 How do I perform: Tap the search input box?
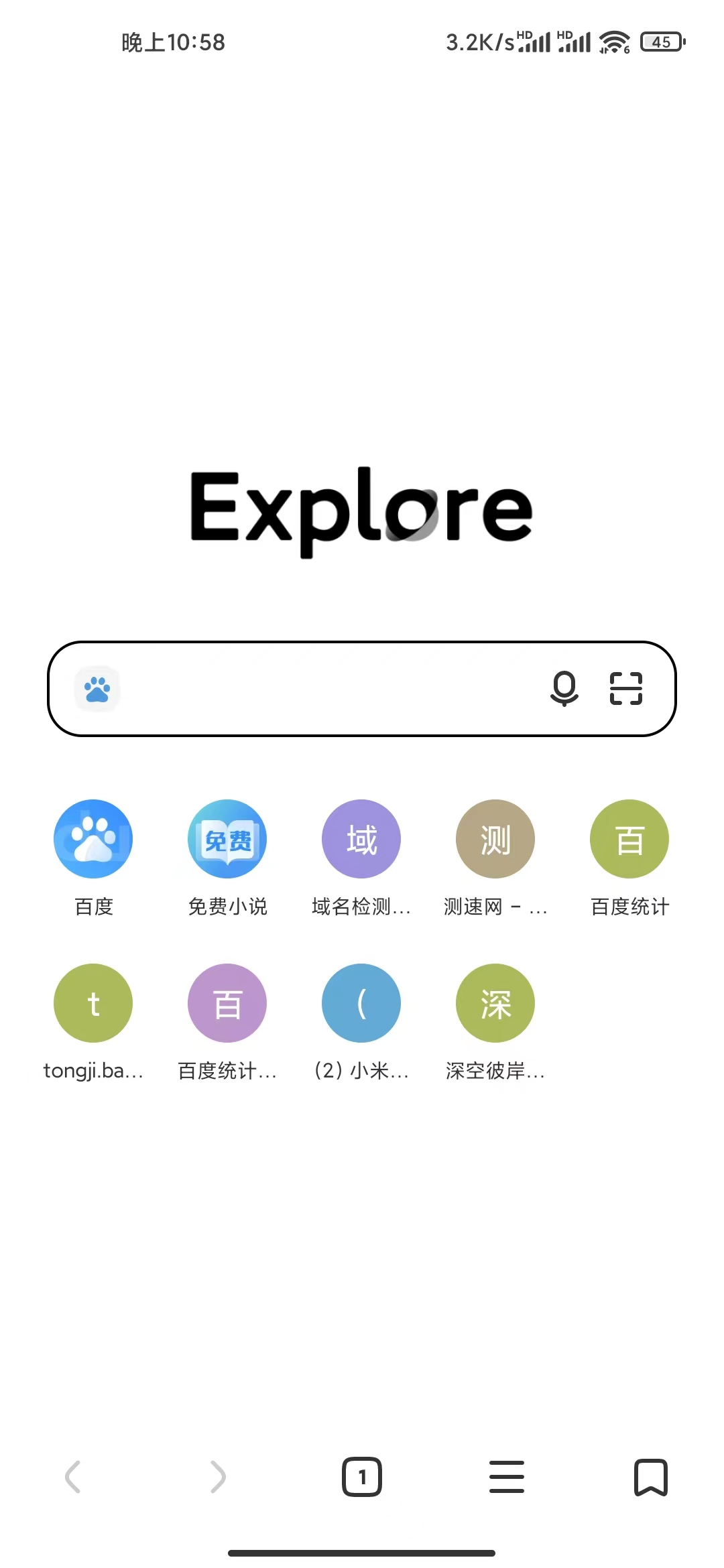[328, 689]
